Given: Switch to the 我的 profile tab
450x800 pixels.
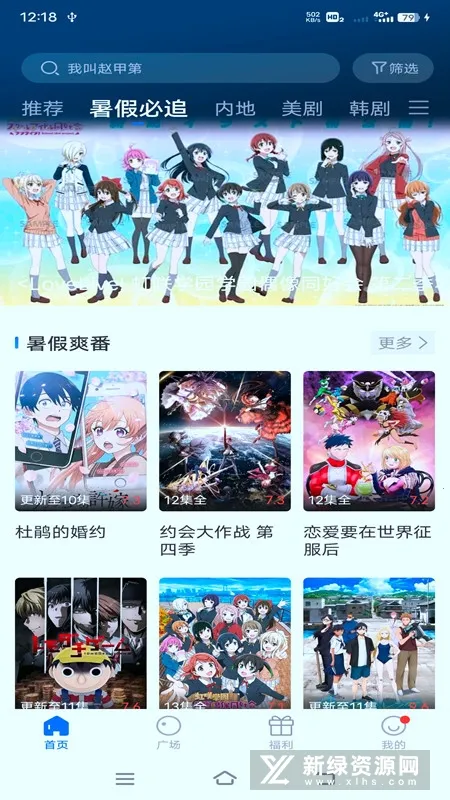Looking at the screenshot, I should 394,733.
